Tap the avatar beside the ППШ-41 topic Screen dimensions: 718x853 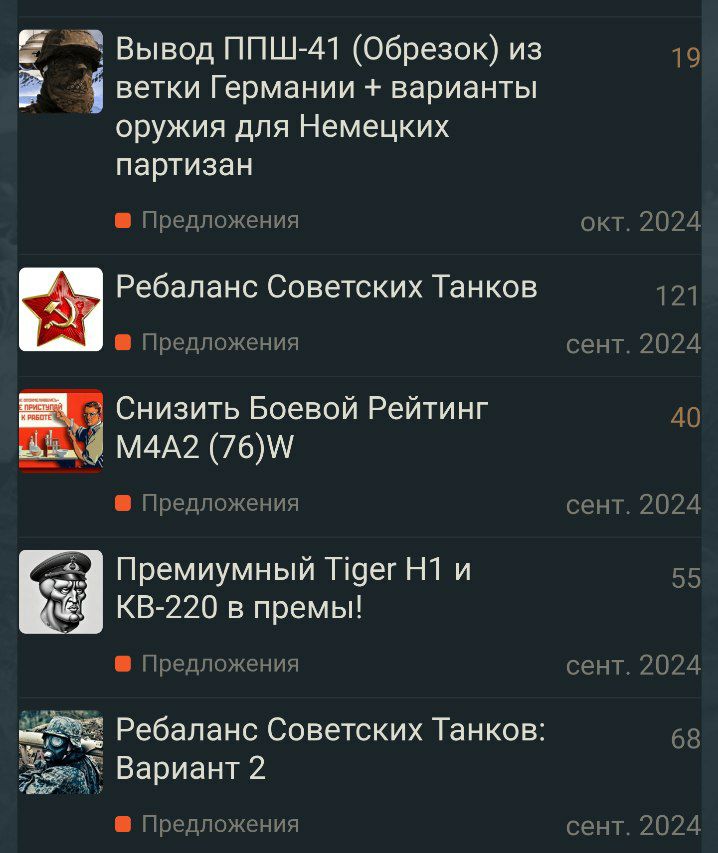coord(61,71)
